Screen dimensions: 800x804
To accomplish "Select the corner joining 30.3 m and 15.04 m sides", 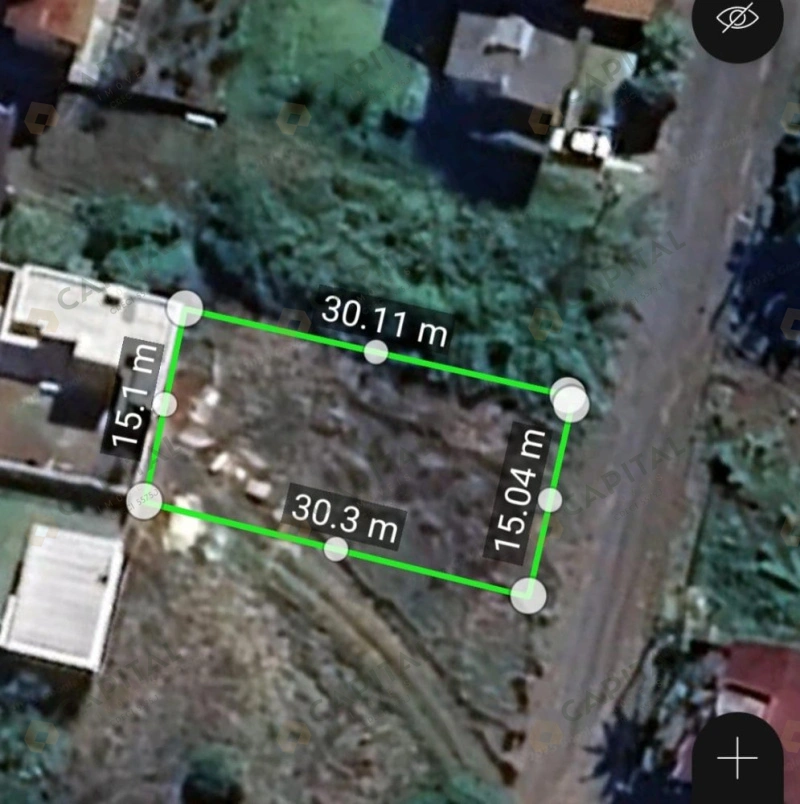I will click(528, 595).
